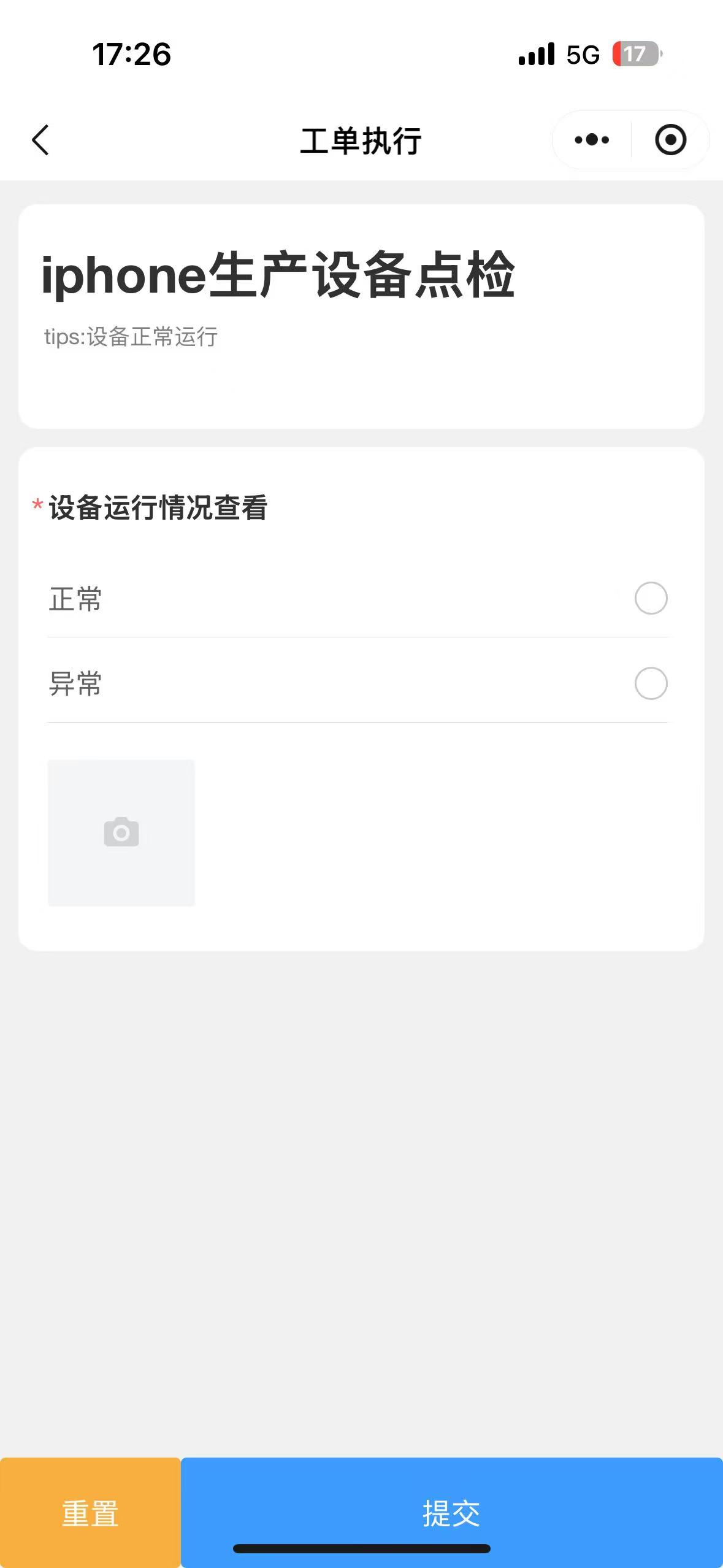Close the mini program via the circle icon
Image resolution: width=723 pixels, height=1568 pixels.
tap(670, 140)
